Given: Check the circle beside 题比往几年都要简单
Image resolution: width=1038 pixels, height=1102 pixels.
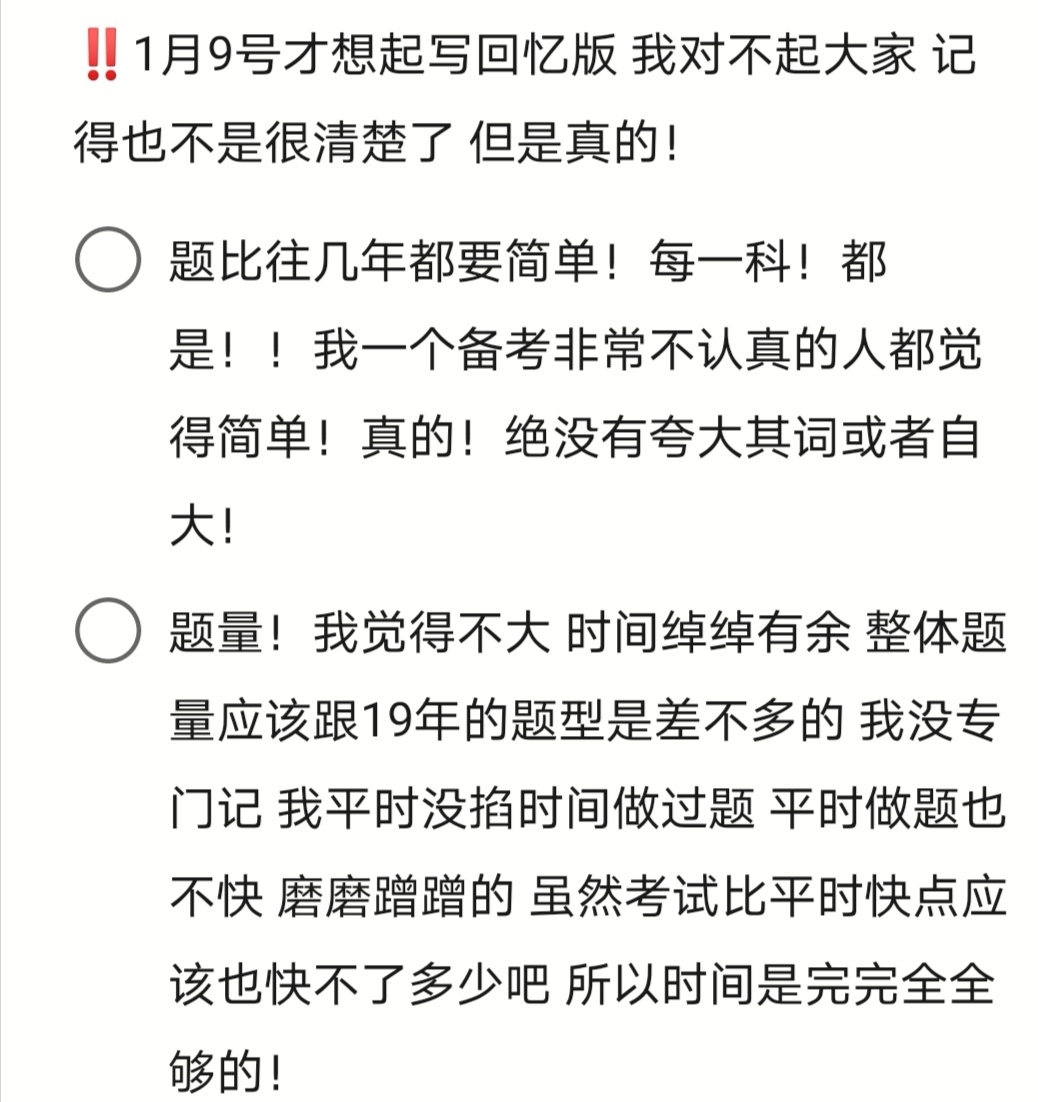Looking at the screenshot, I should tap(107, 262).
